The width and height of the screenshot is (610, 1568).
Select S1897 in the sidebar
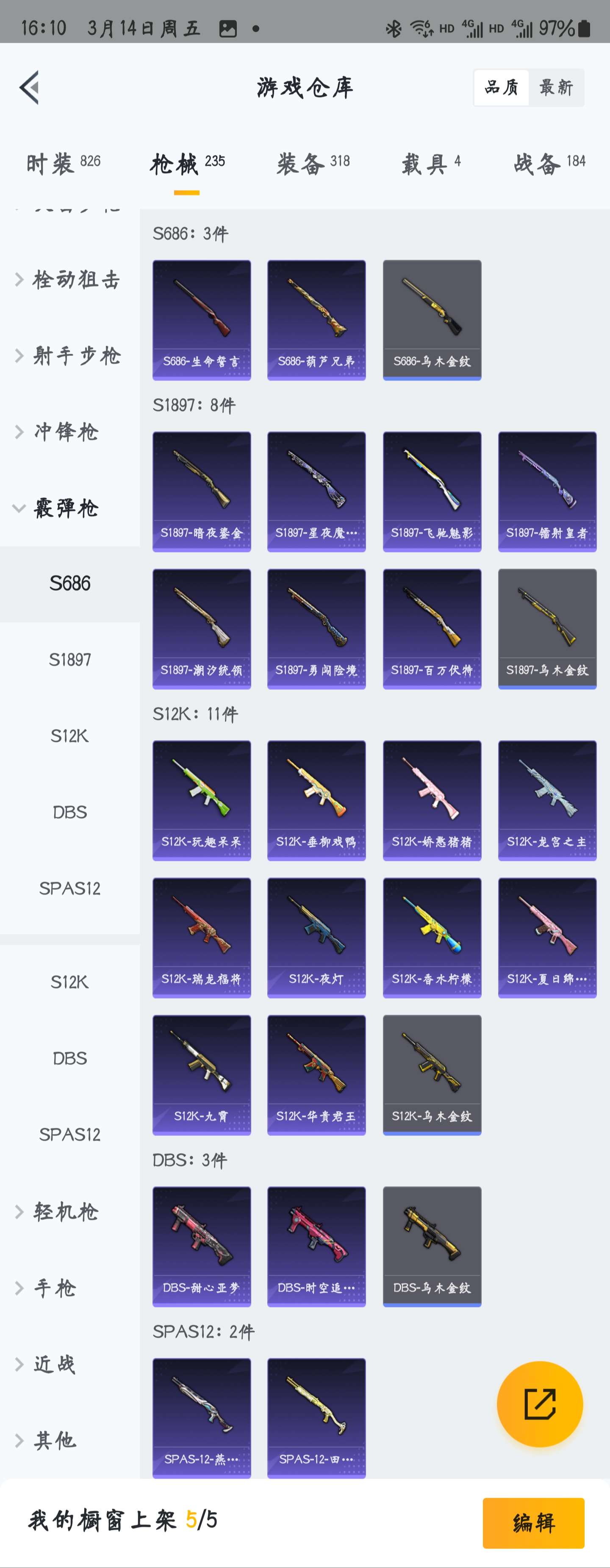(x=70, y=660)
